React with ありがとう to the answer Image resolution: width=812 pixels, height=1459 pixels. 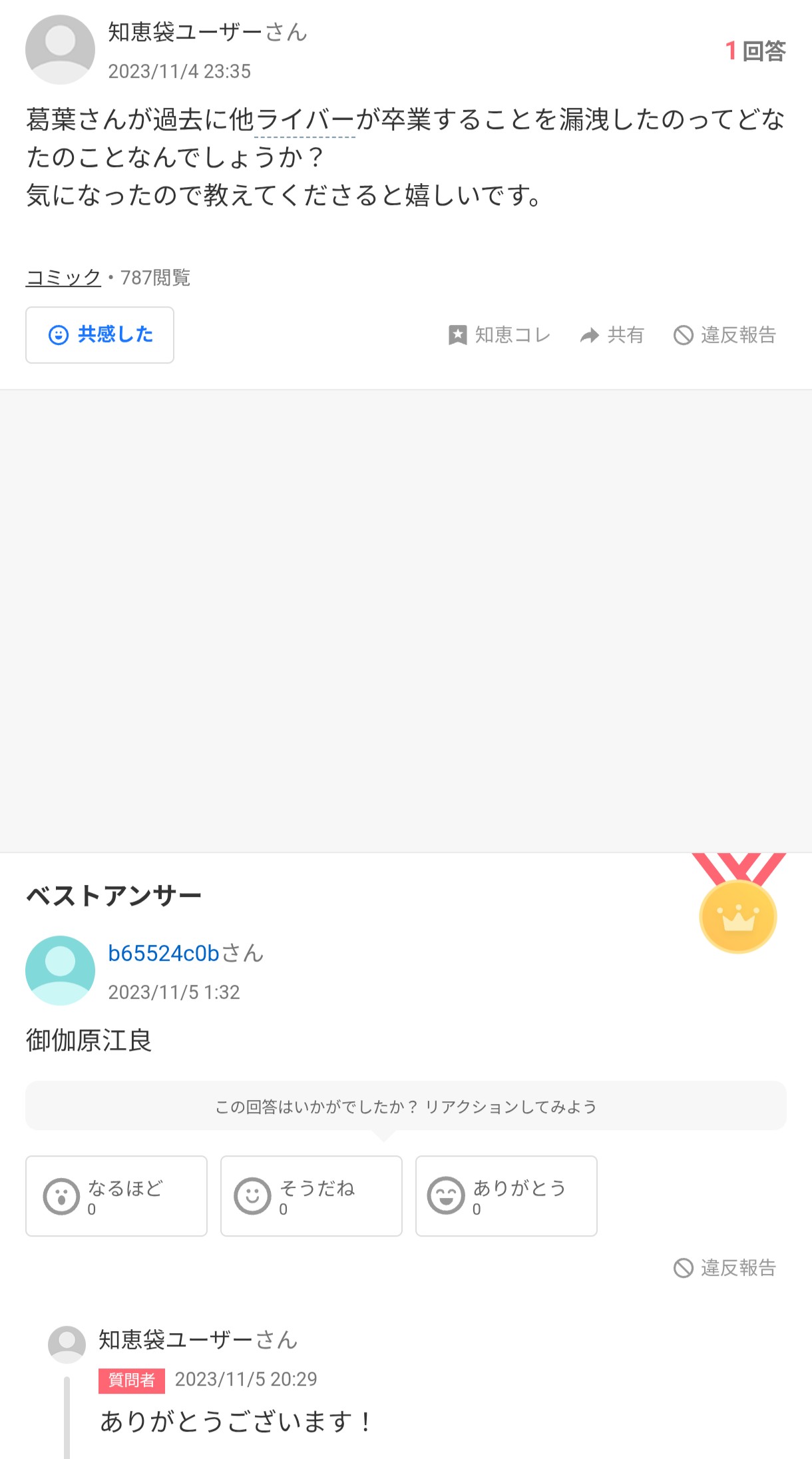tap(506, 1196)
